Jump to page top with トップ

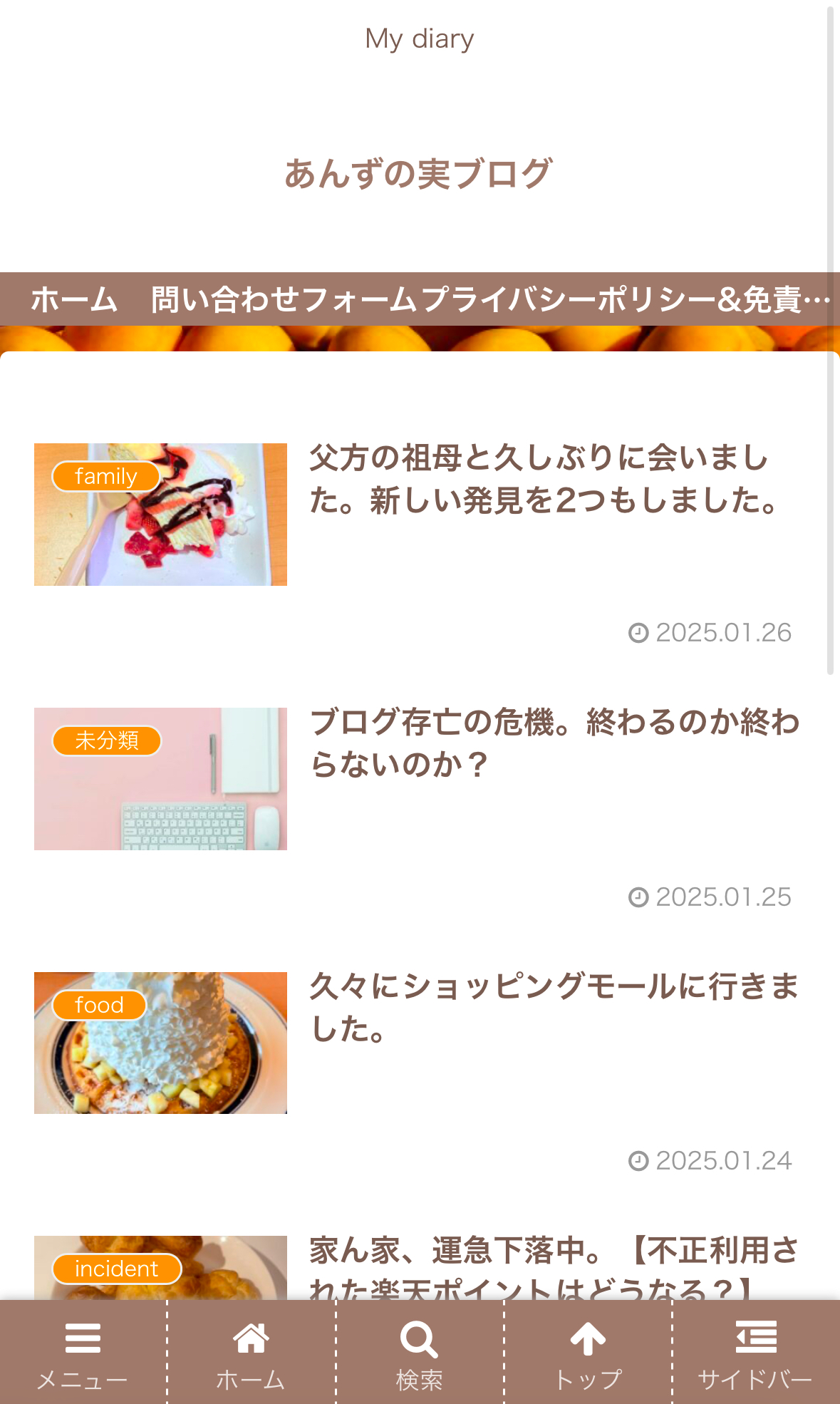point(588,1353)
